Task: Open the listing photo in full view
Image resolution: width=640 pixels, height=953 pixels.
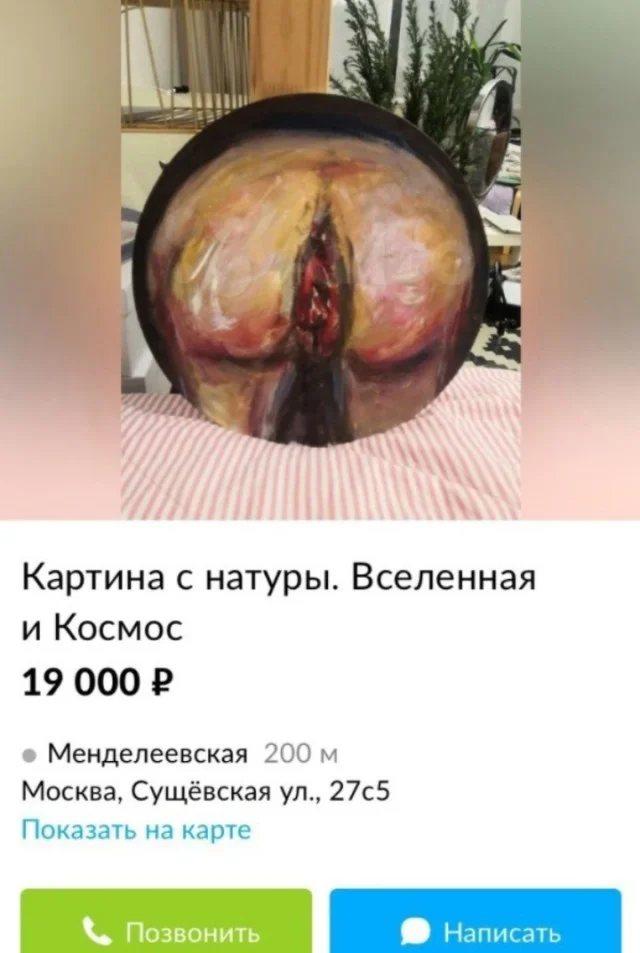Action: [320, 260]
